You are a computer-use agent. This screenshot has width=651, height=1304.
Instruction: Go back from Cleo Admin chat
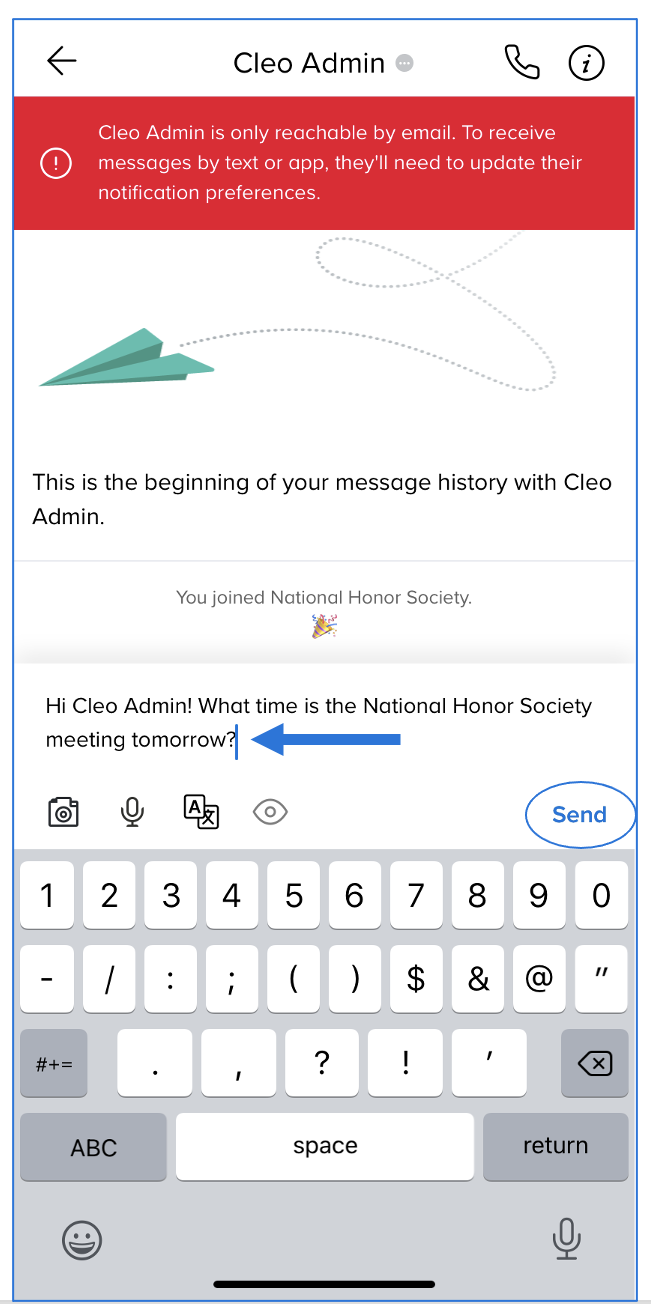[x=62, y=62]
